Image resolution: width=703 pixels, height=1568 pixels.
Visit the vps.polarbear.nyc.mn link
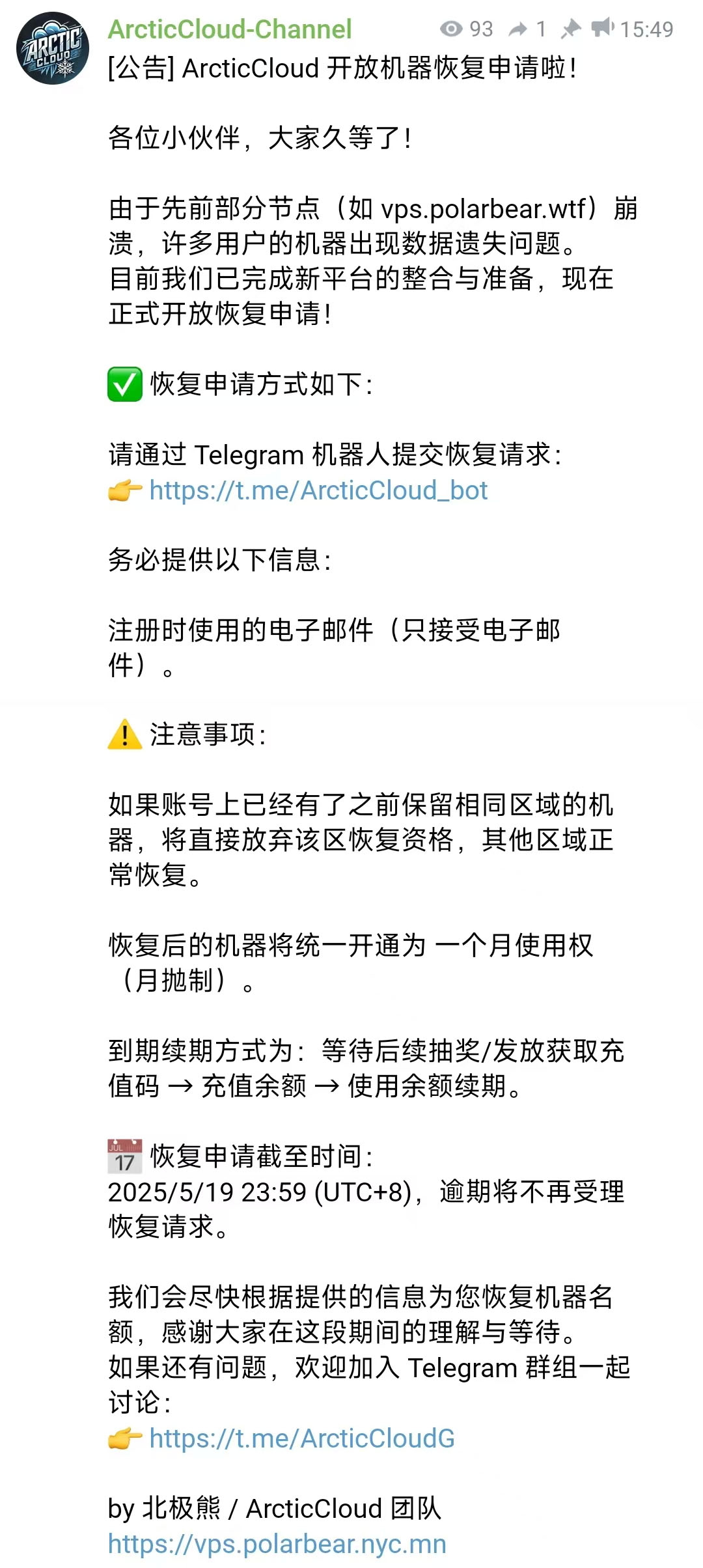tap(277, 1544)
